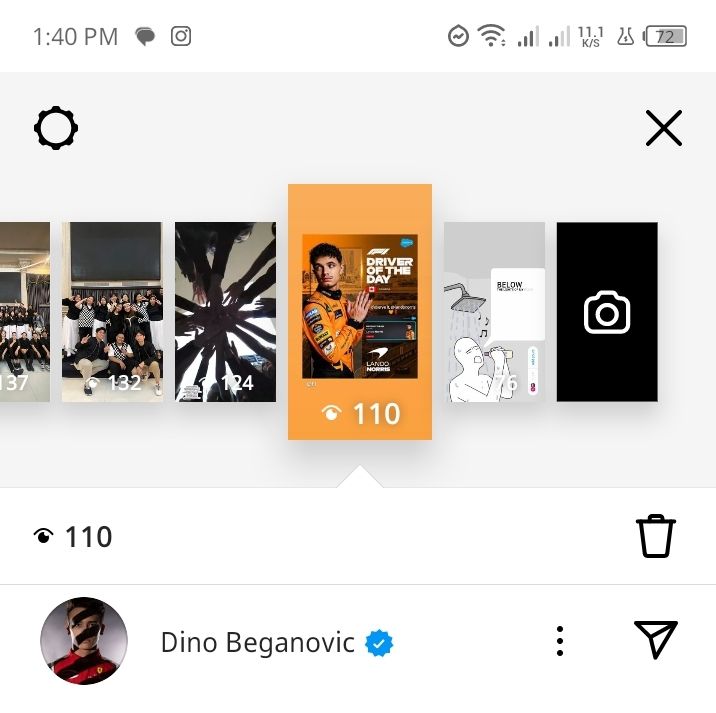Close the story viewers panel
Viewport: 716px width, 713px height.
point(663,129)
